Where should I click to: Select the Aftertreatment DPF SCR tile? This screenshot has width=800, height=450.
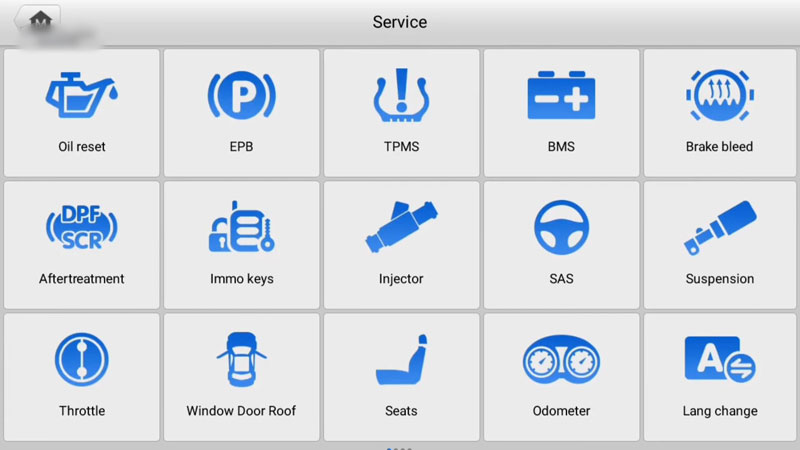click(82, 244)
